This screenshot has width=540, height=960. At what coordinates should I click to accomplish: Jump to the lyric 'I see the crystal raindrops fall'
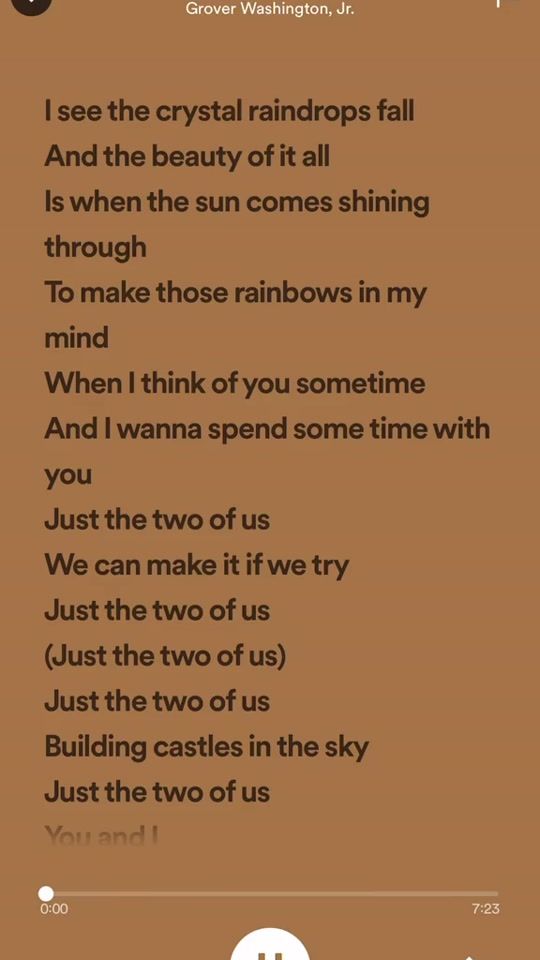229,111
